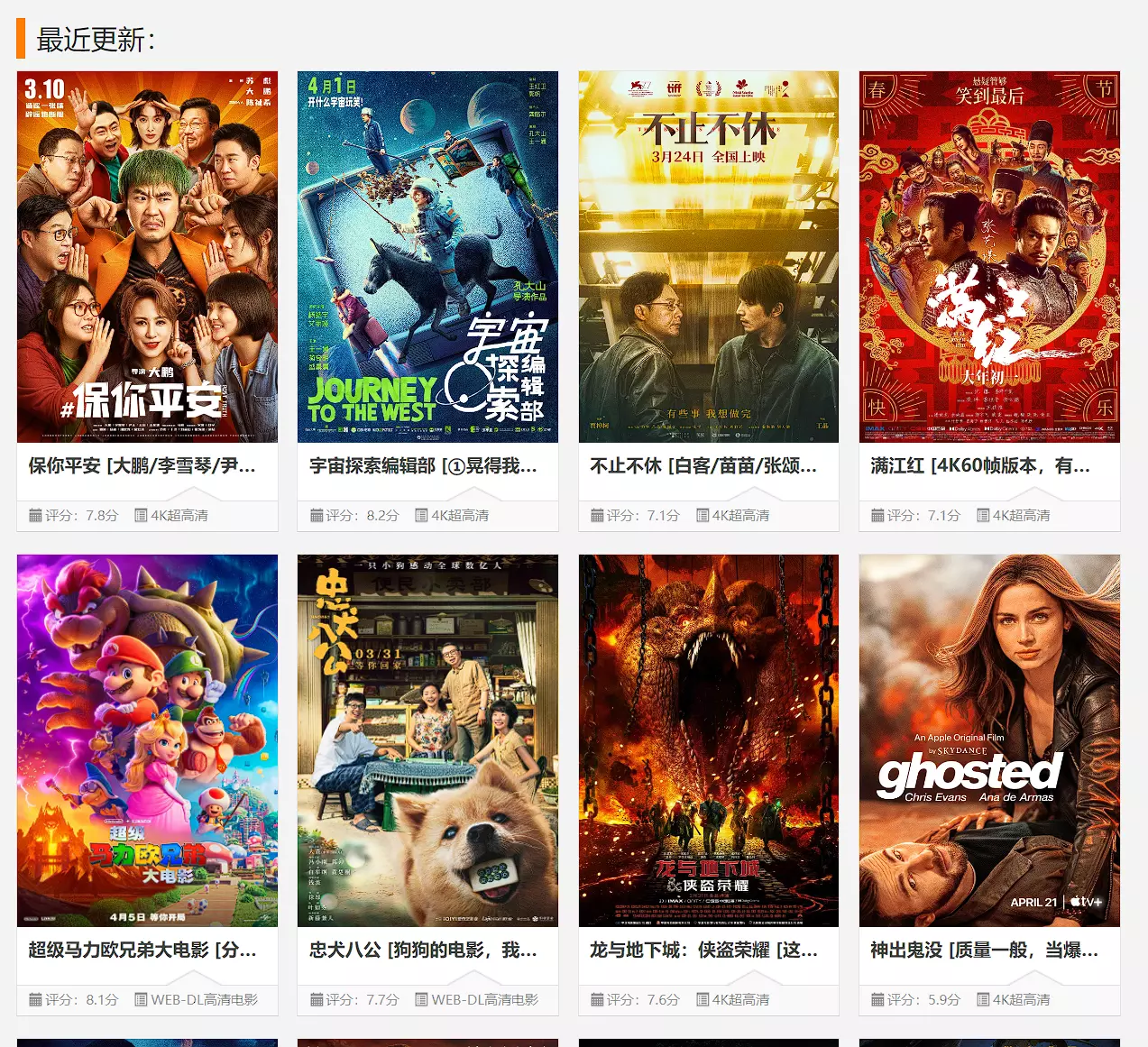Open the 保你平安 movie poster
The width and height of the screenshot is (1148, 1047).
coord(147,257)
